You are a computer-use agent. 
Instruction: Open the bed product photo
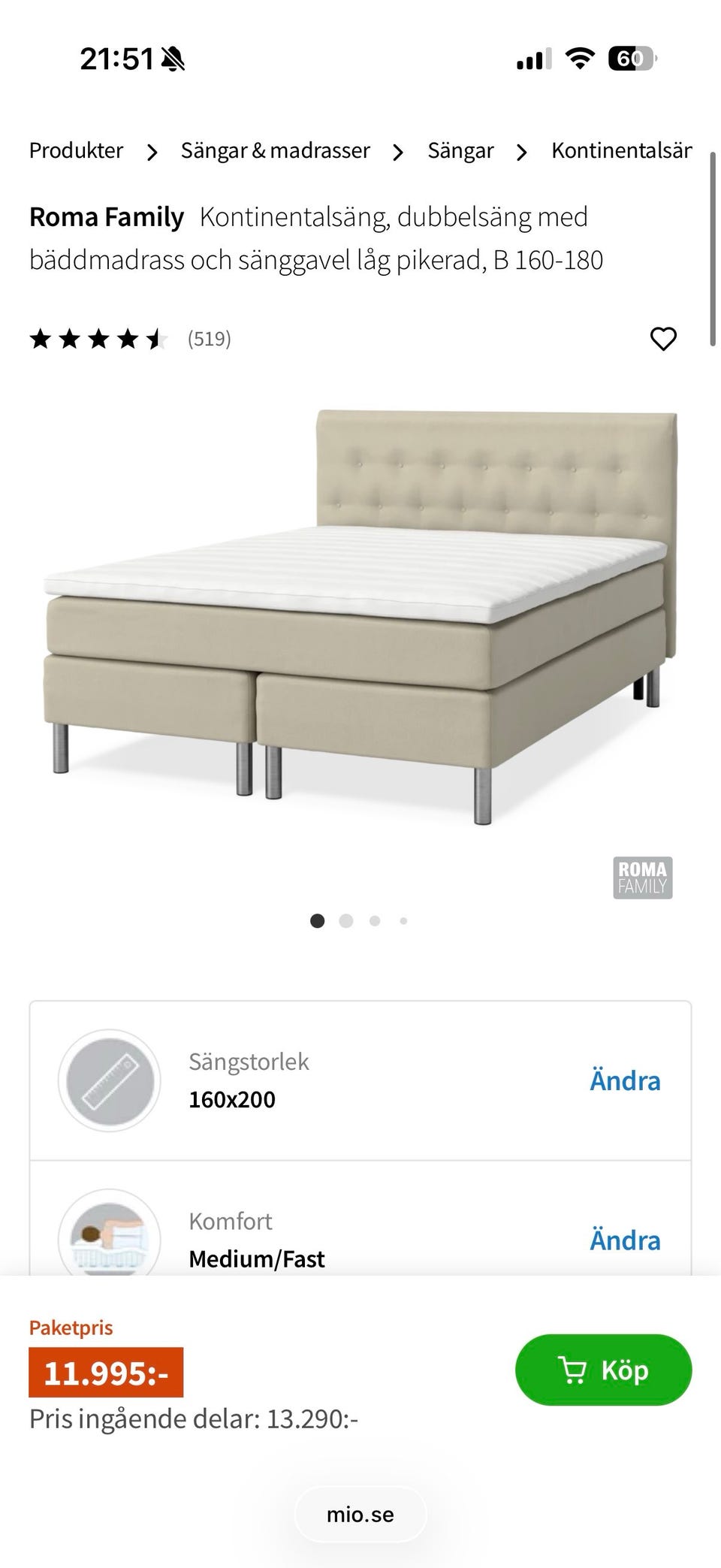[360, 616]
